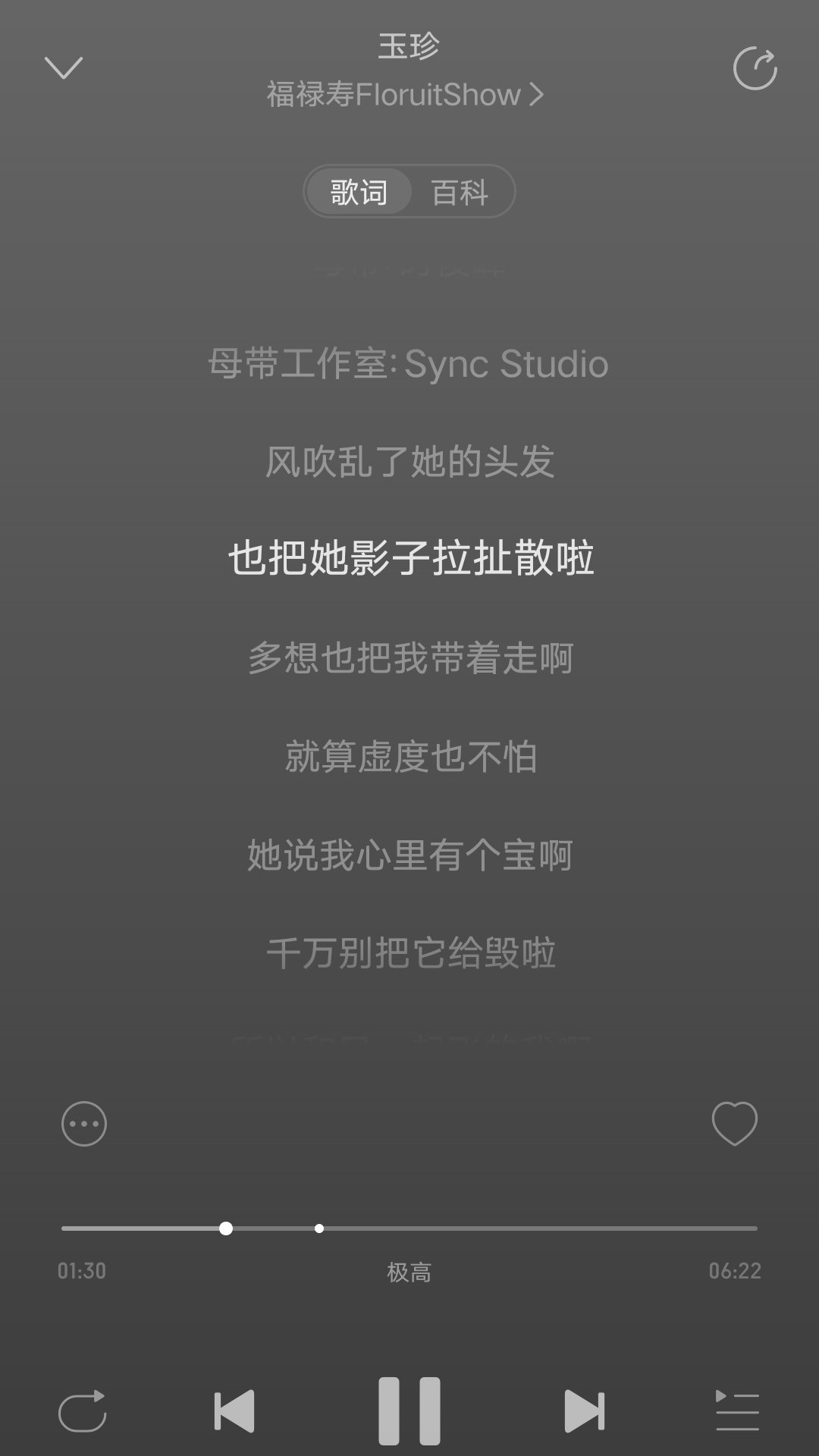Image resolution: width=819 pixels, height=1456 pixels.
Task: Like this song with the heart
Action: pyautogui.click(x=735, y=1124)
